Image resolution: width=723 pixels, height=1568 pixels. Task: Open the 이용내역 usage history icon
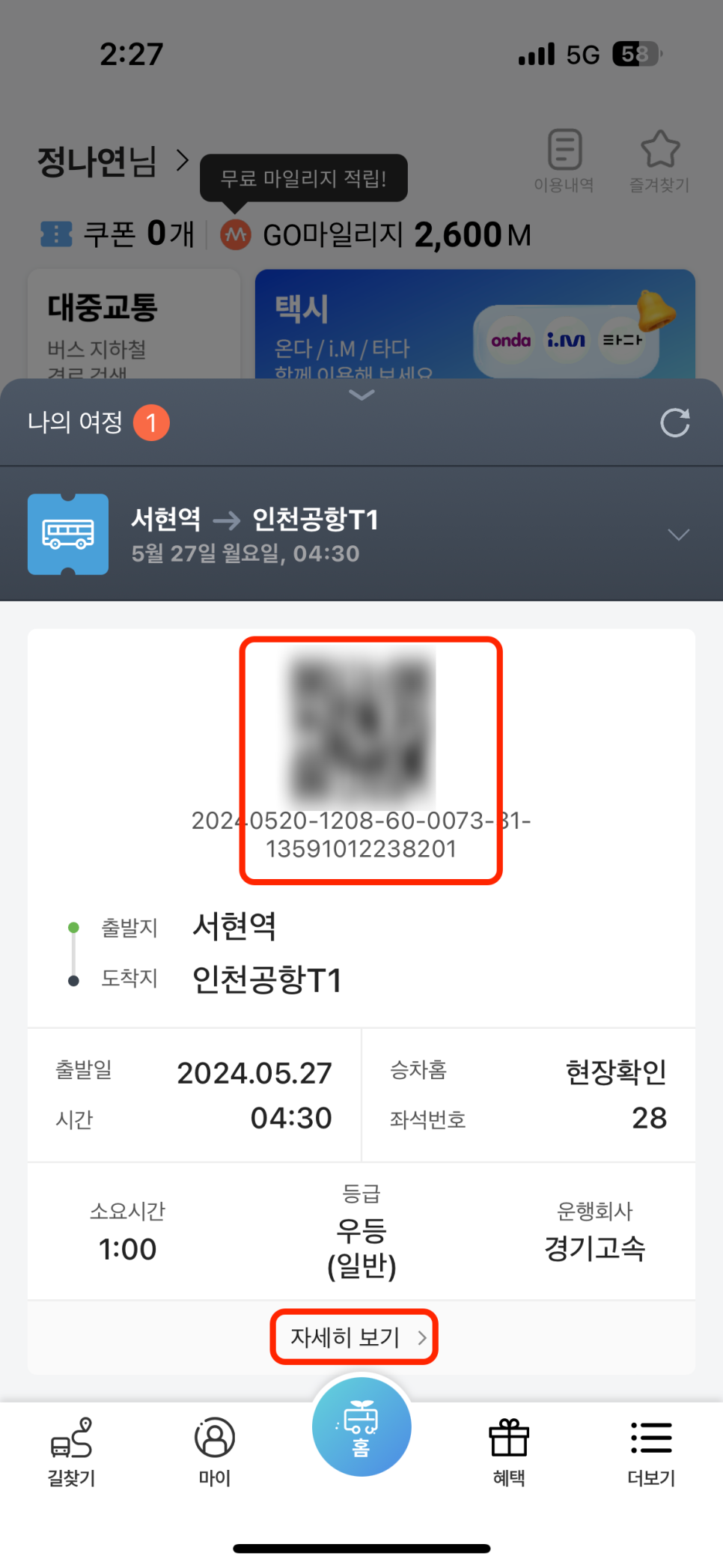point(564,159)
